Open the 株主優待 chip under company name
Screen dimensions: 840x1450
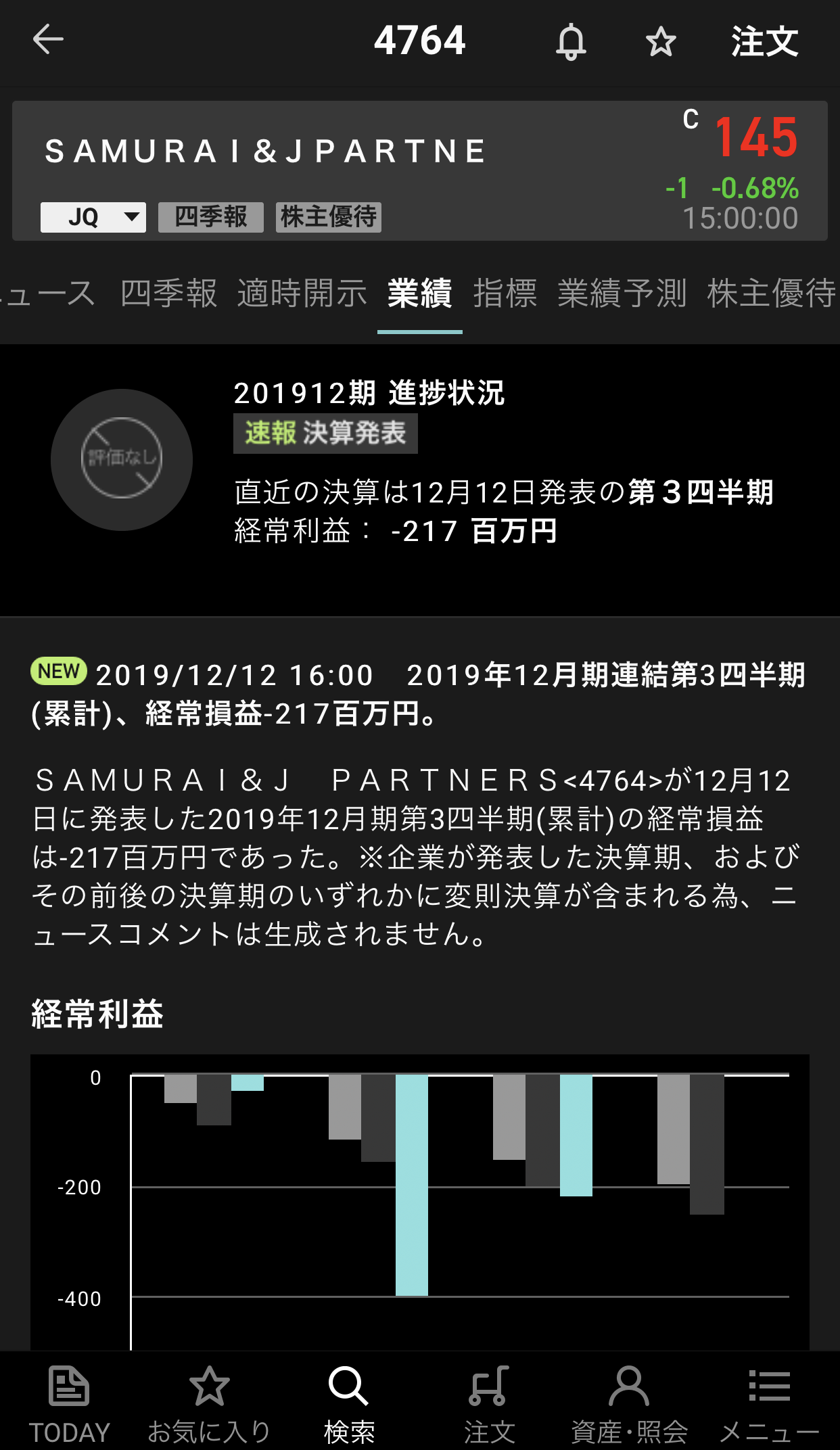click(x=328, y=217)
